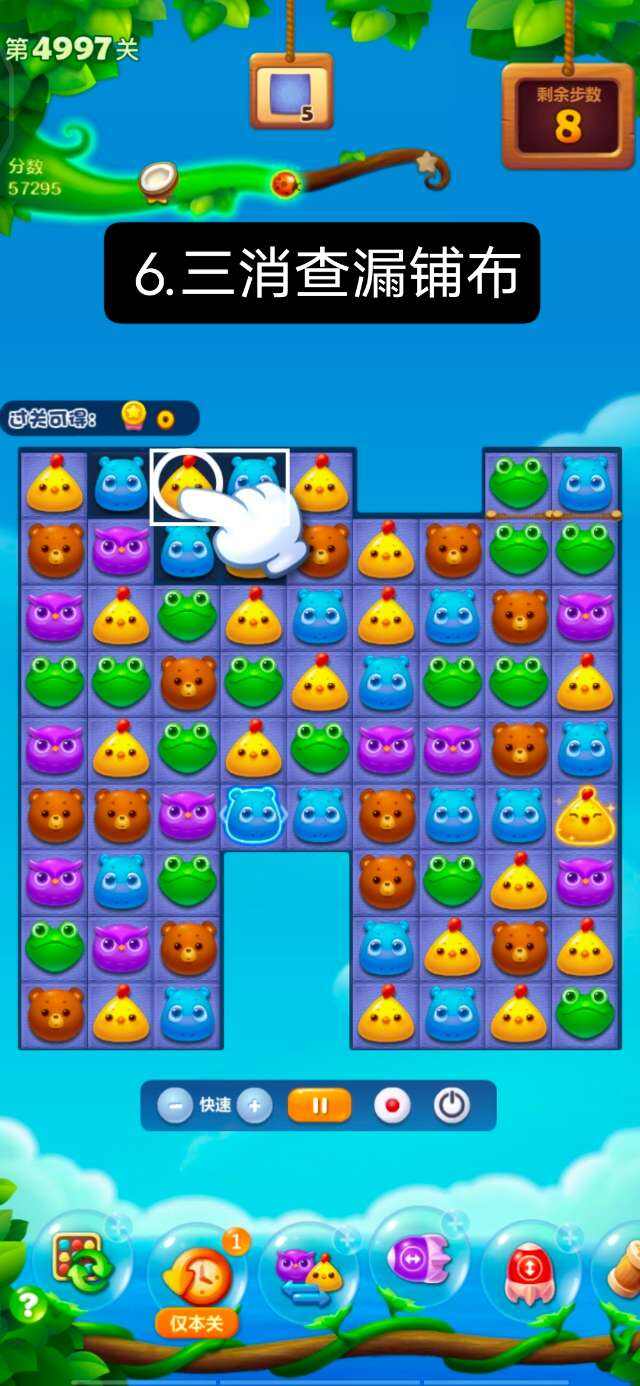Increase speed with the plus button
Screen dimensions: 640x1386
click(x=255, y=1106)
